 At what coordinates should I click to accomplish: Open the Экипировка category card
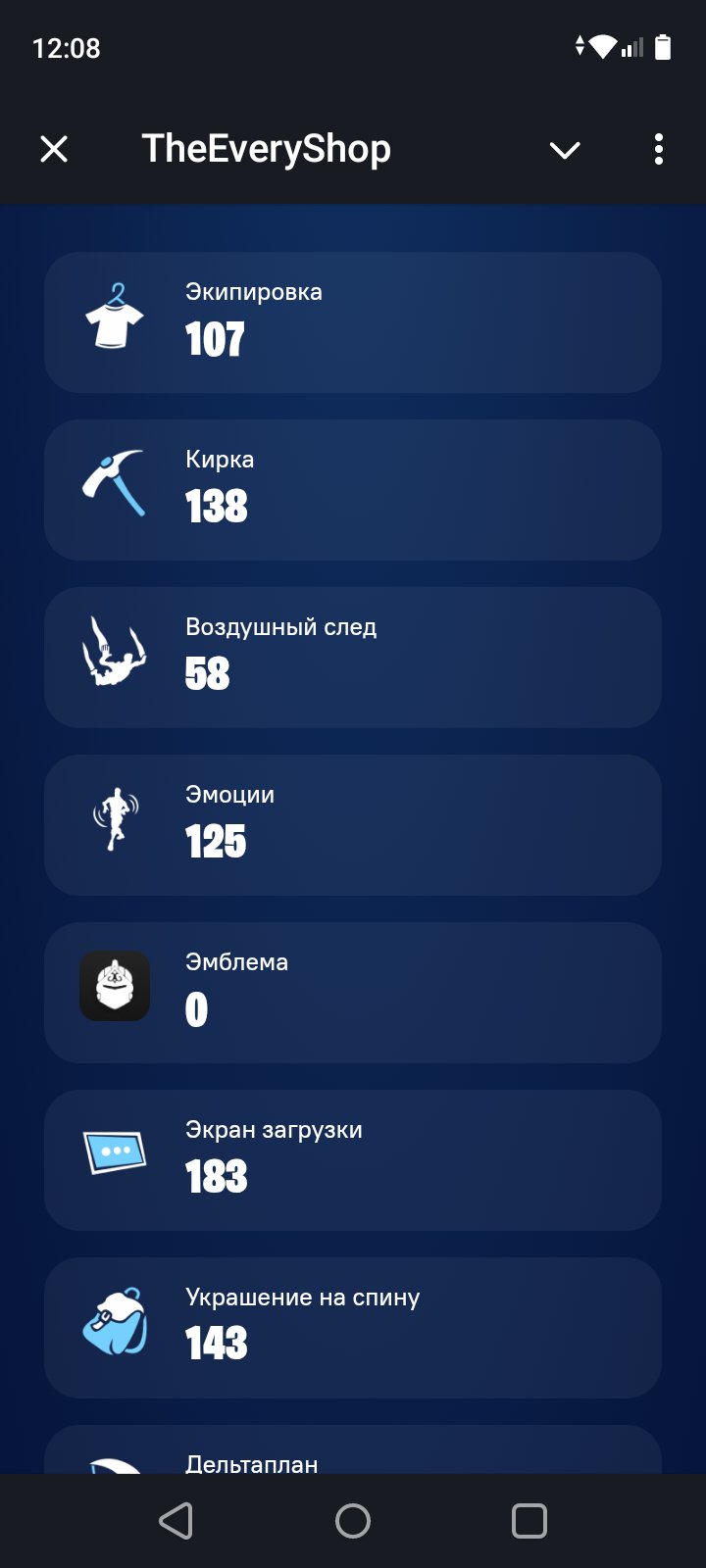[353, 321]
